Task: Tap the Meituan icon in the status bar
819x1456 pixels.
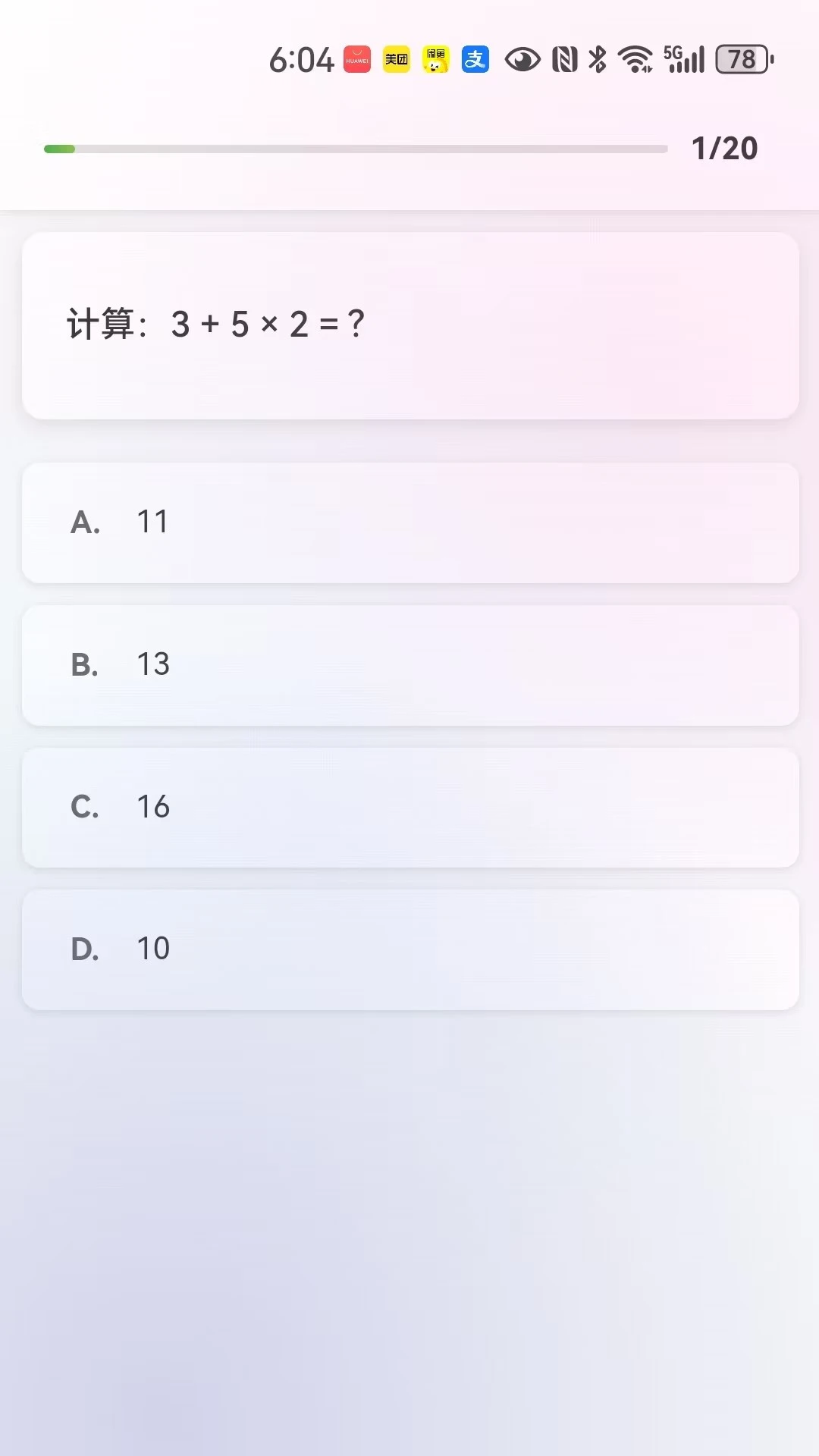Action: tap(395, 58)
